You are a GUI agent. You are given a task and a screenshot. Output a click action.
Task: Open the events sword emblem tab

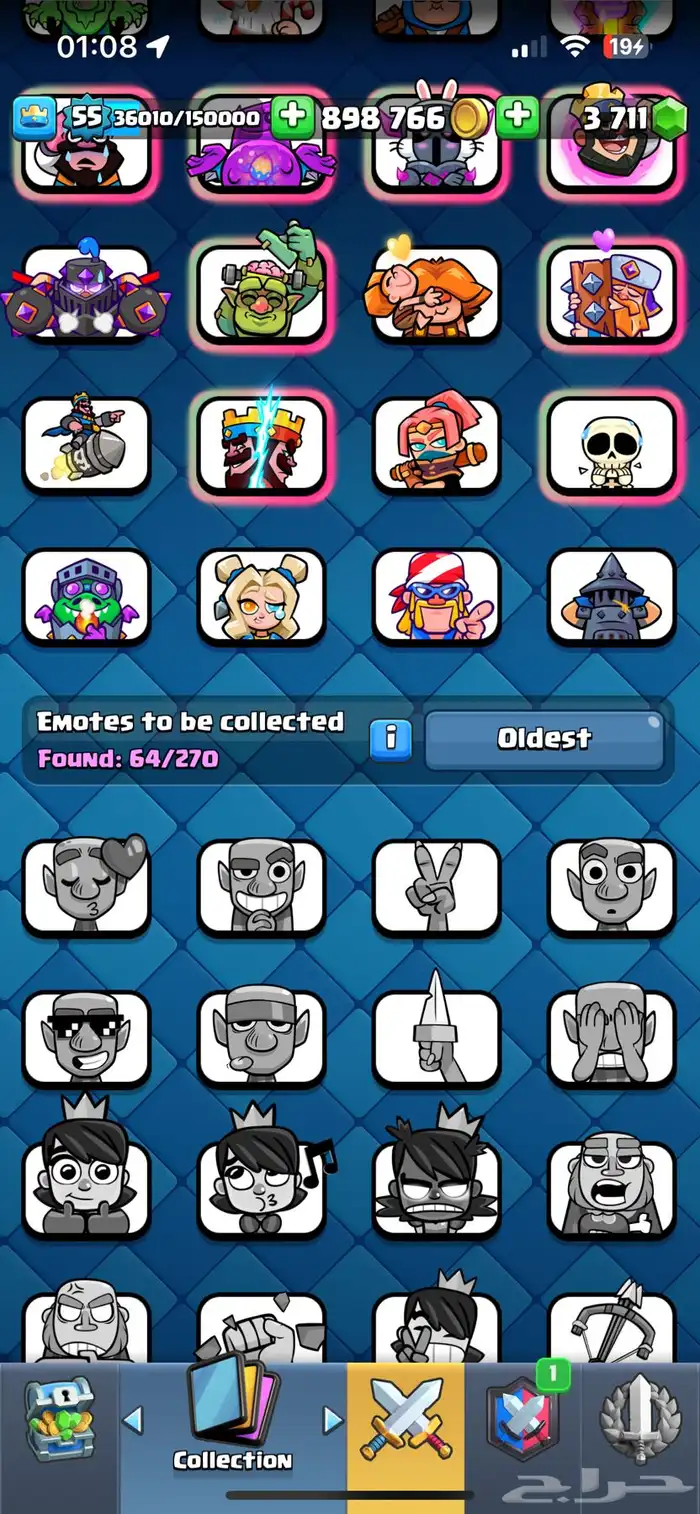[x=641, y=1420]
